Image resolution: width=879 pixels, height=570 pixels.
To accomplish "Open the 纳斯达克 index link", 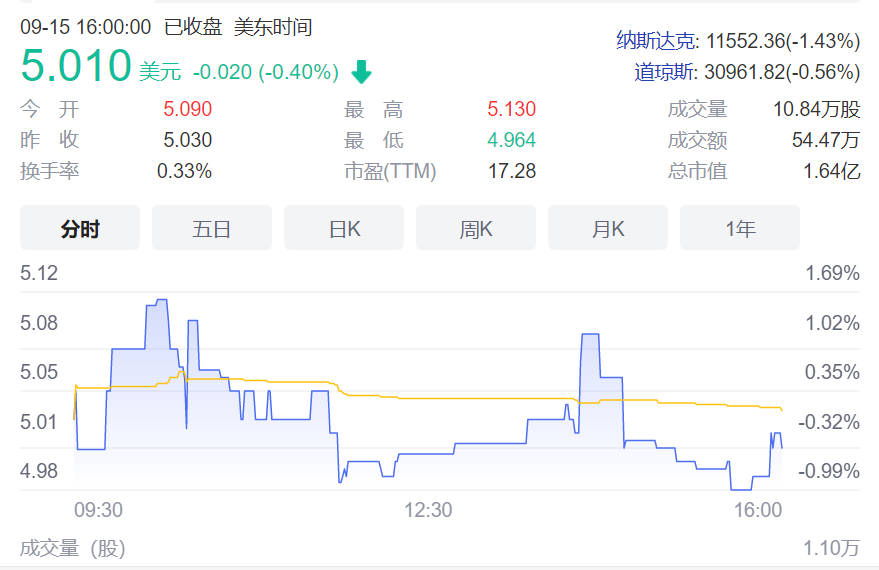I will [x=655, y=41].
